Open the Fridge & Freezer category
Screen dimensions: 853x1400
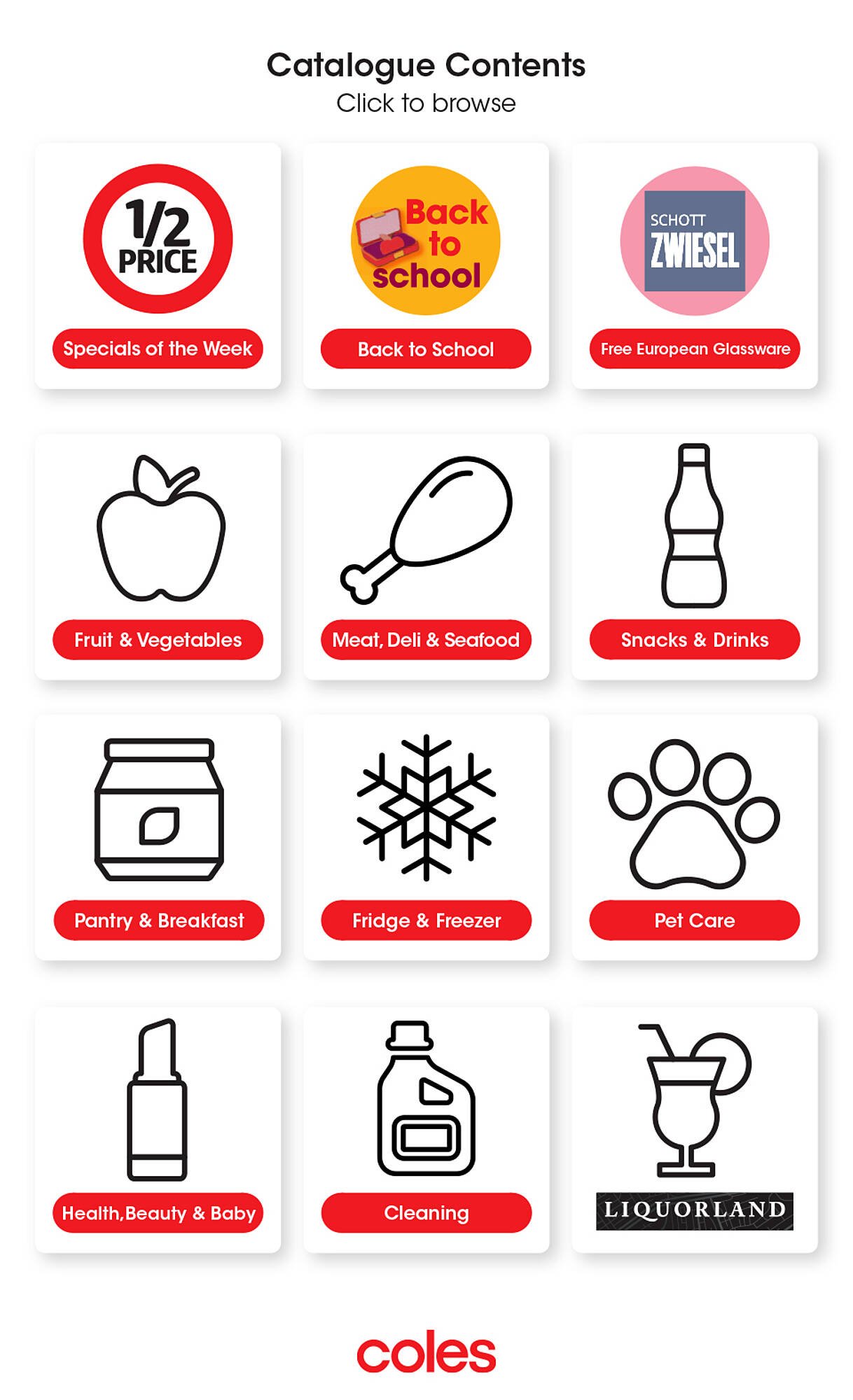click(426, 837)
